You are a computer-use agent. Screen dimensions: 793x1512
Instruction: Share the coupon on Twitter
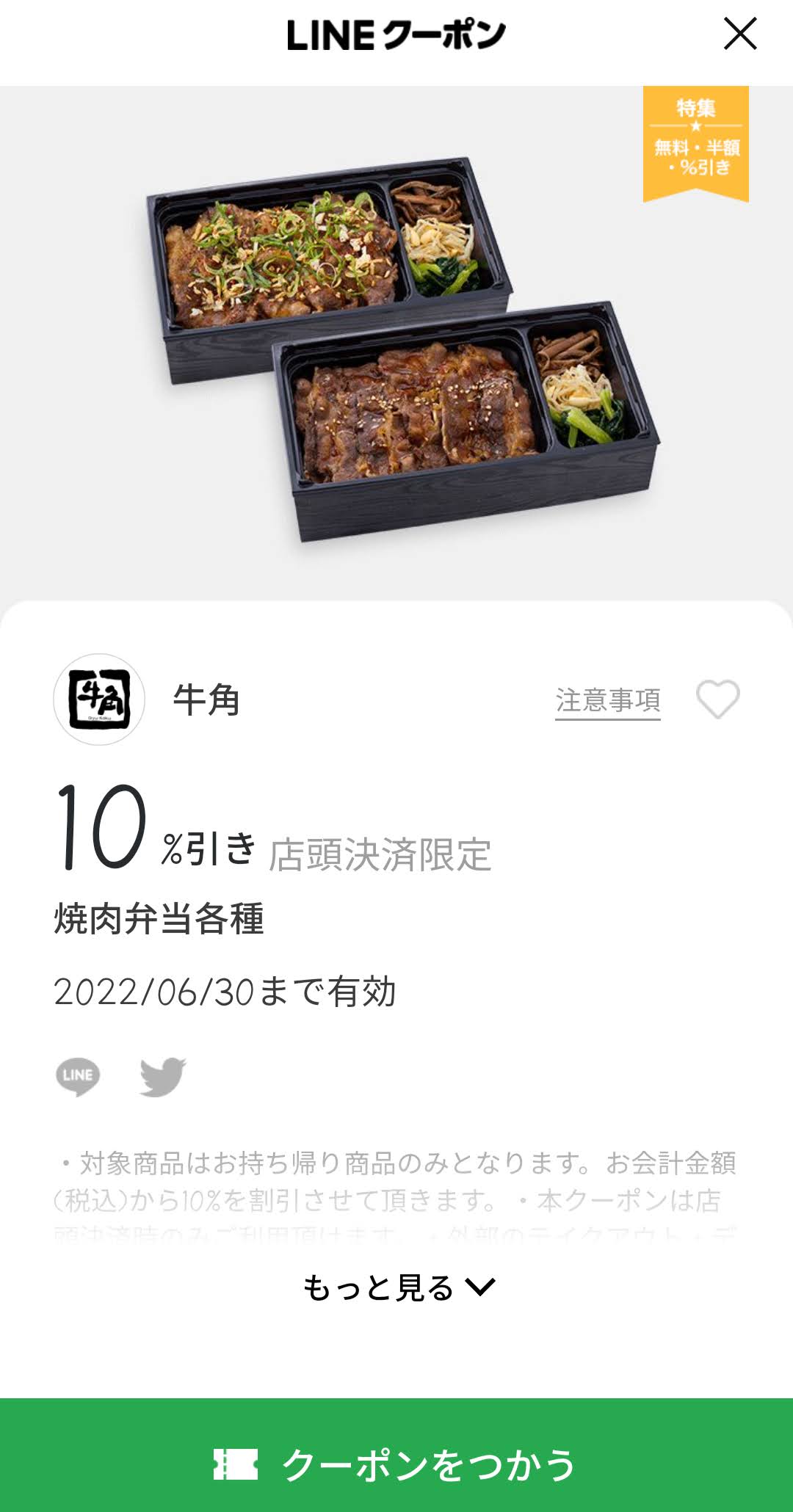163,1077
